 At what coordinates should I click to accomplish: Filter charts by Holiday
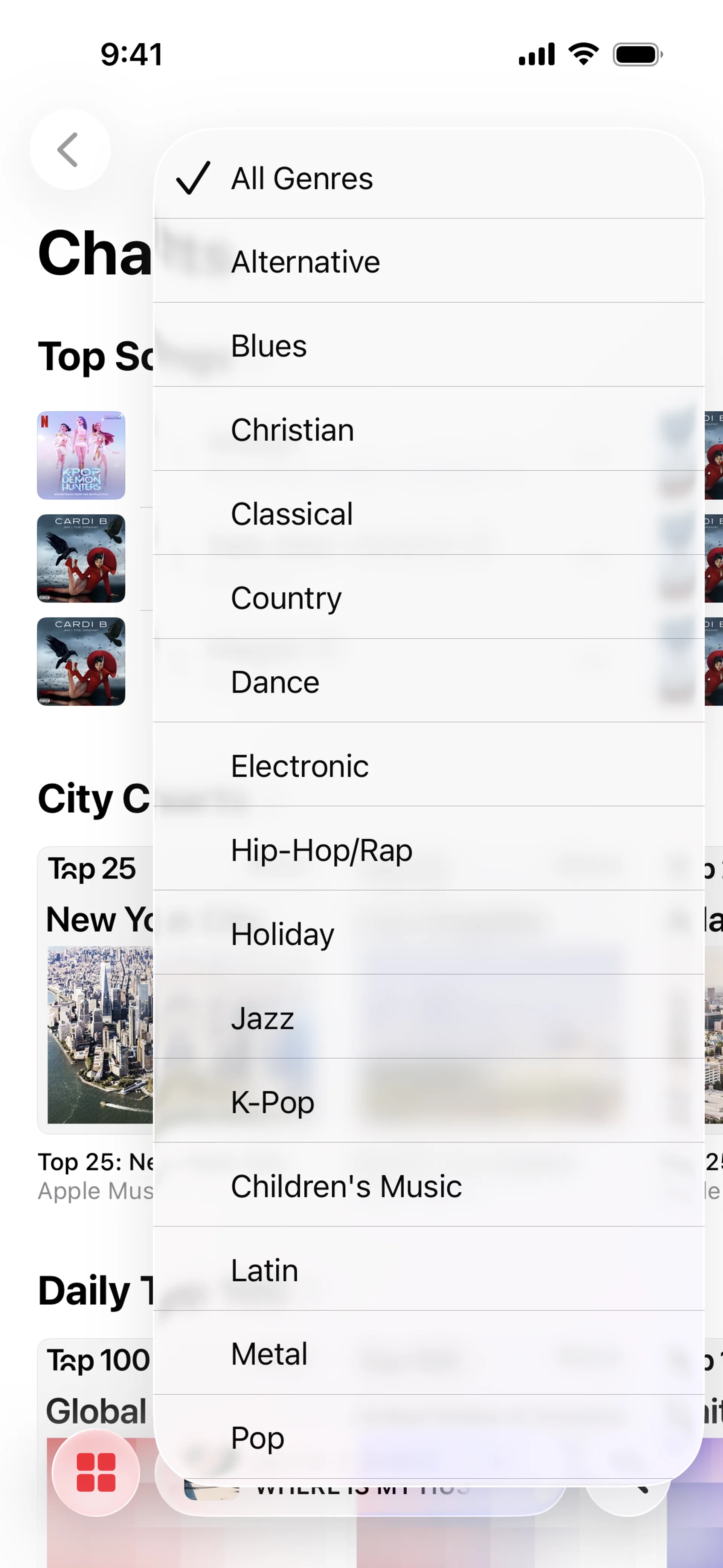point(429,934)
